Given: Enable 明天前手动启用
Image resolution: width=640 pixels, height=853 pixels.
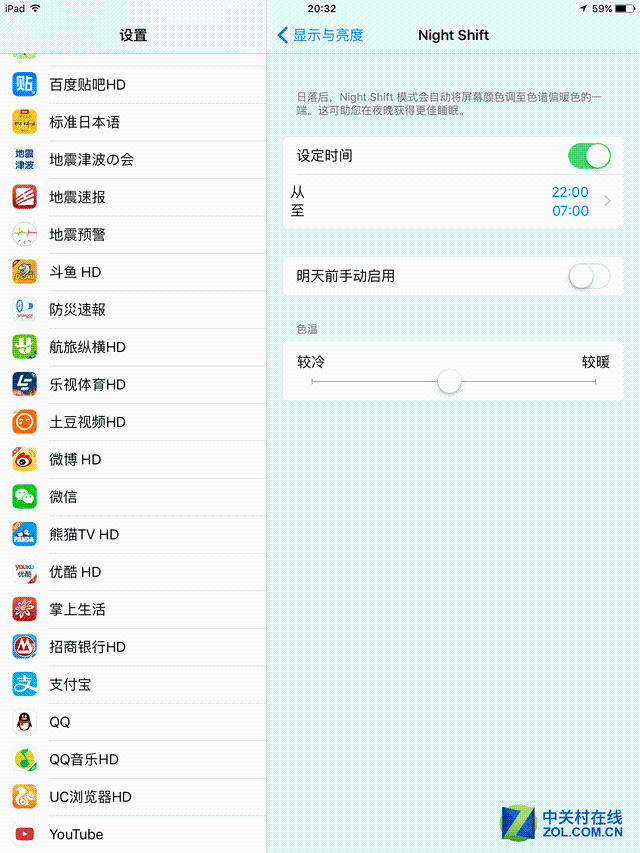Looking at the screenshot, I should (588, 276).
